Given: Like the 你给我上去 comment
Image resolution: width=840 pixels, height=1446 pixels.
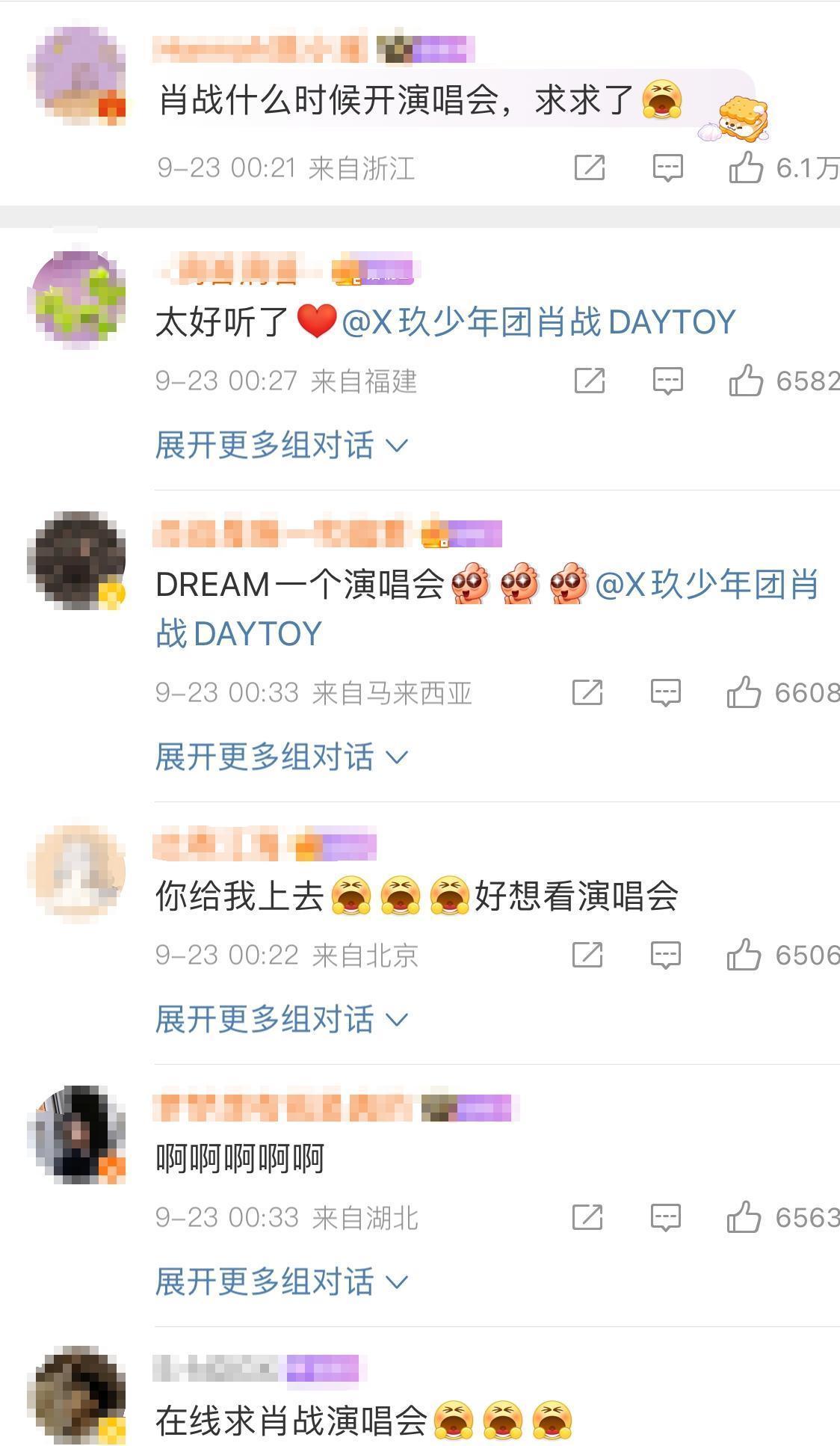Looking at the screenshot, I should click(x=744, y=955).
